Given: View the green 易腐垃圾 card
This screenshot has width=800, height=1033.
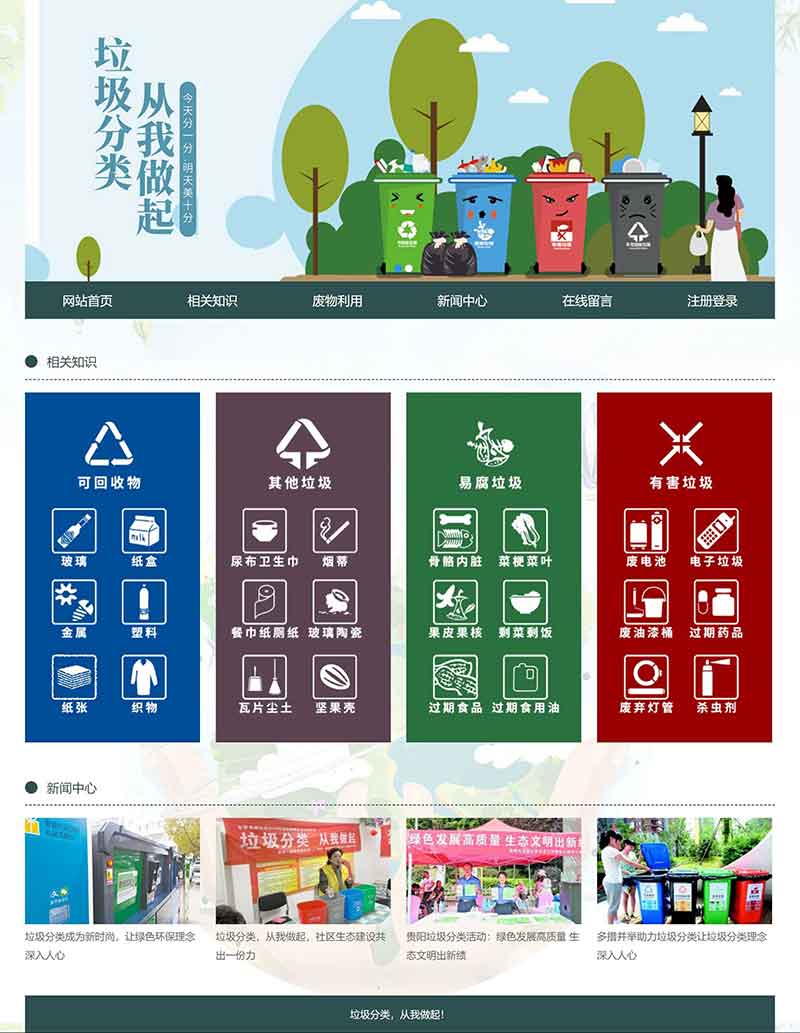Looking at the screenshot, I should coord(493,566).
